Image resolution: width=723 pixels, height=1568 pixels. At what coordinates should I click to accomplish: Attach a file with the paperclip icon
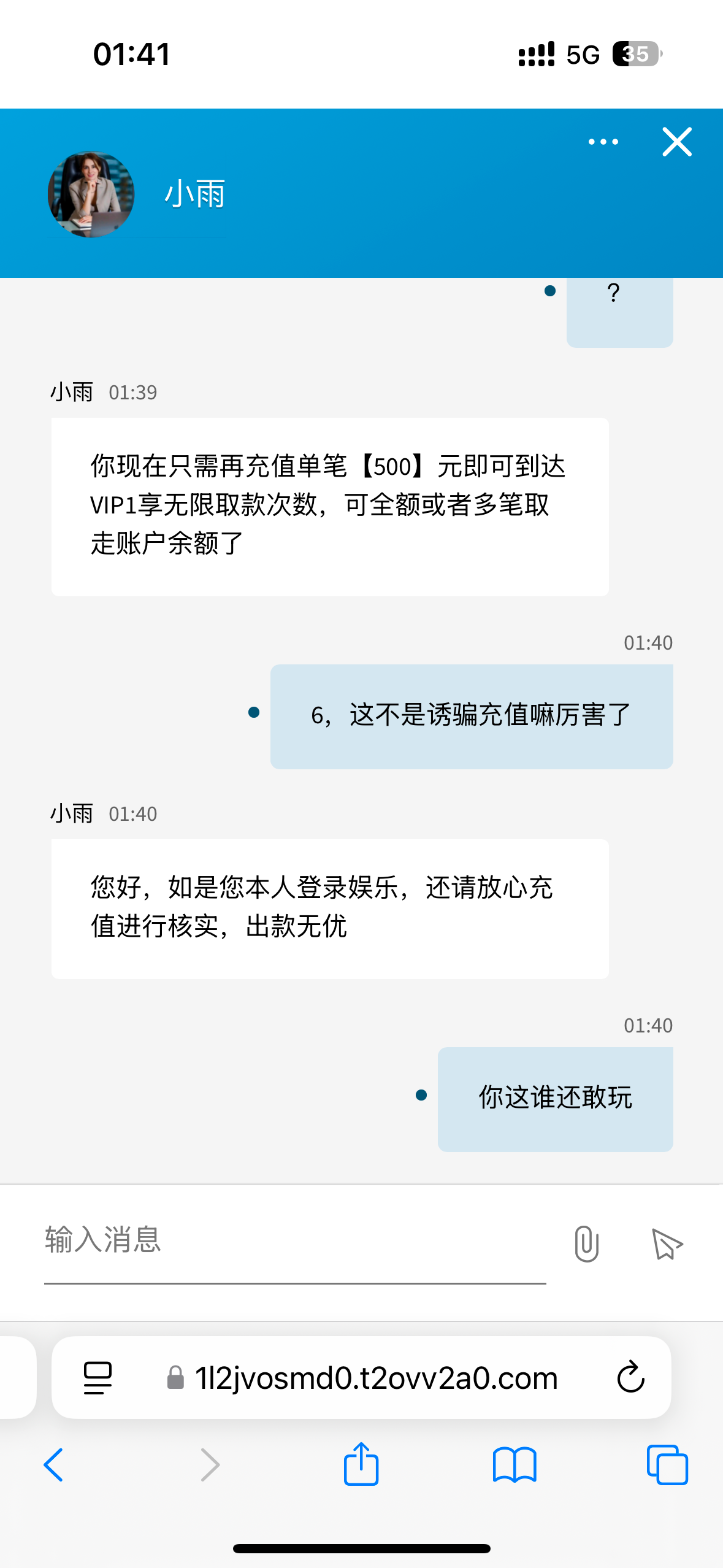pyautogui.click(x=586, y=1243)
